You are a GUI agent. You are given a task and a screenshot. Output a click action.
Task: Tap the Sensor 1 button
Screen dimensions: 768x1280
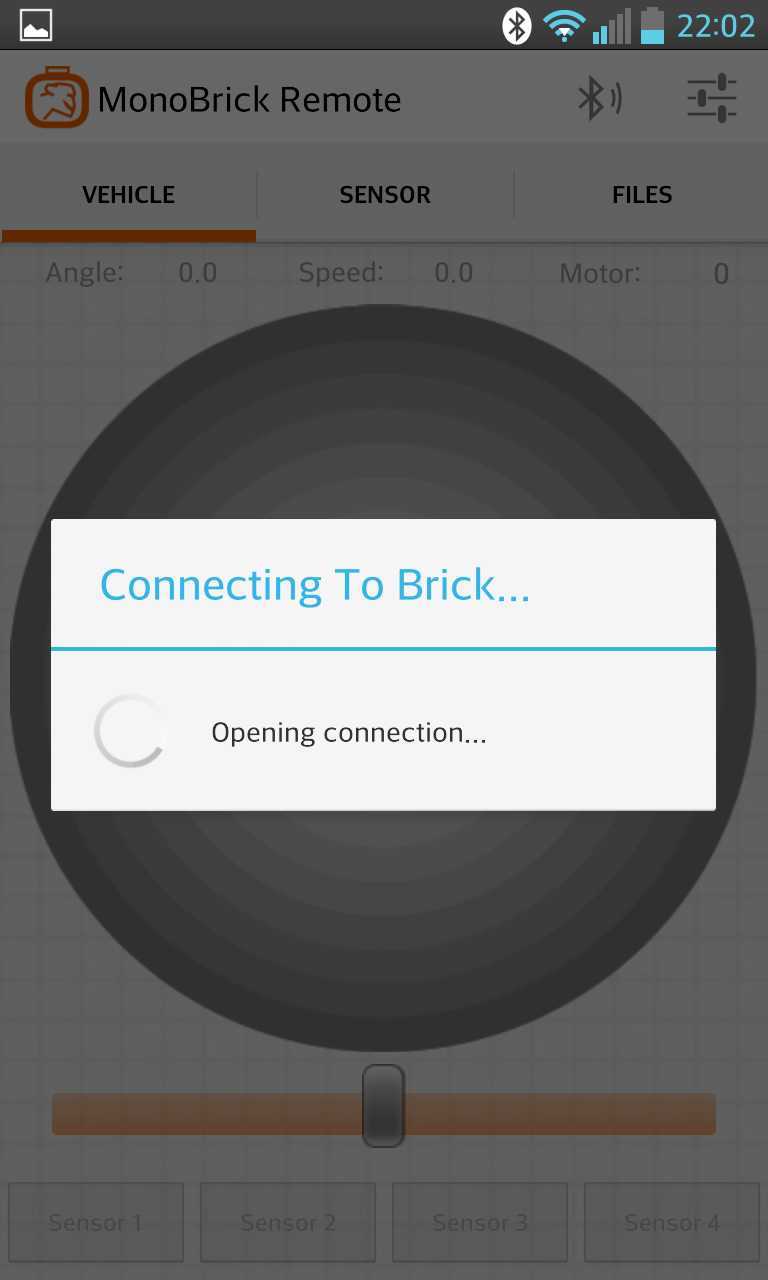(x=96, y=1222)
